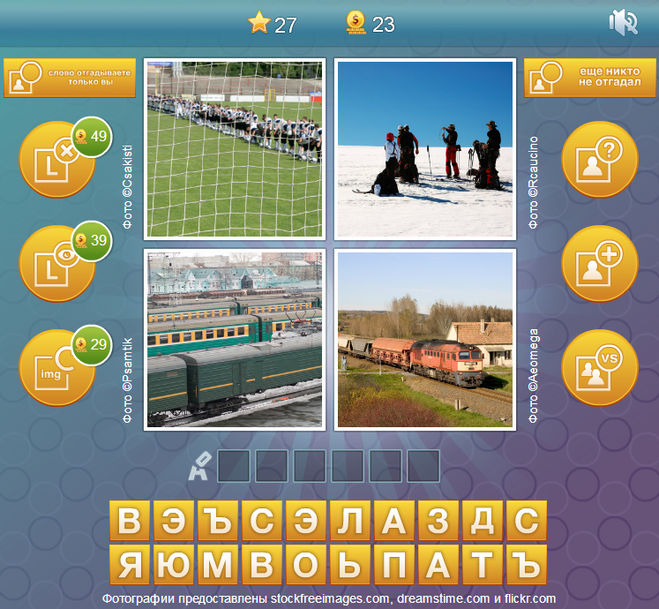Use the remove-letters hint costing 49 coins
The height and width of the screenshot is (609, 659).
57,160
